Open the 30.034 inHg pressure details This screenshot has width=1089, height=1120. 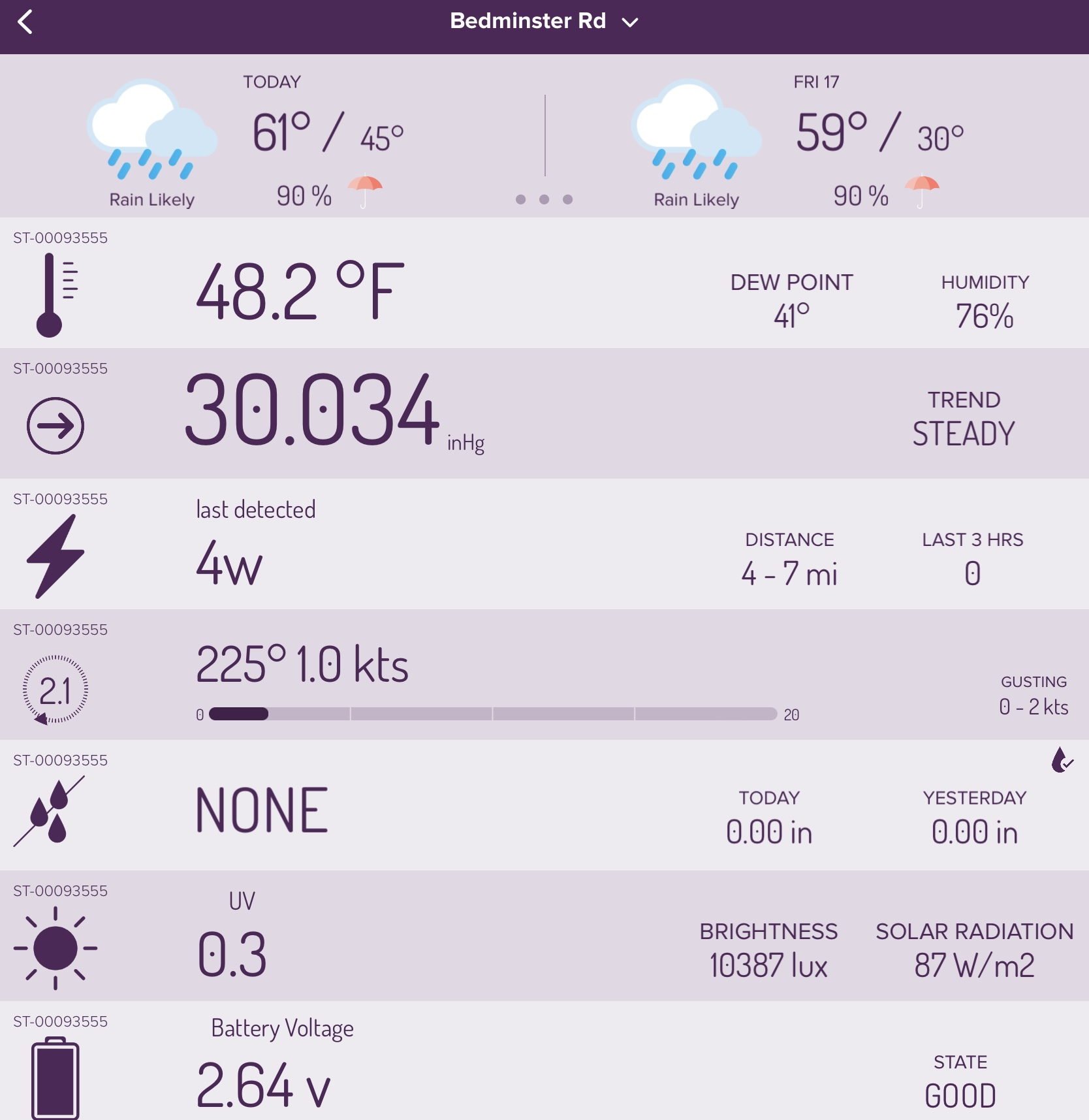[313, 413]
